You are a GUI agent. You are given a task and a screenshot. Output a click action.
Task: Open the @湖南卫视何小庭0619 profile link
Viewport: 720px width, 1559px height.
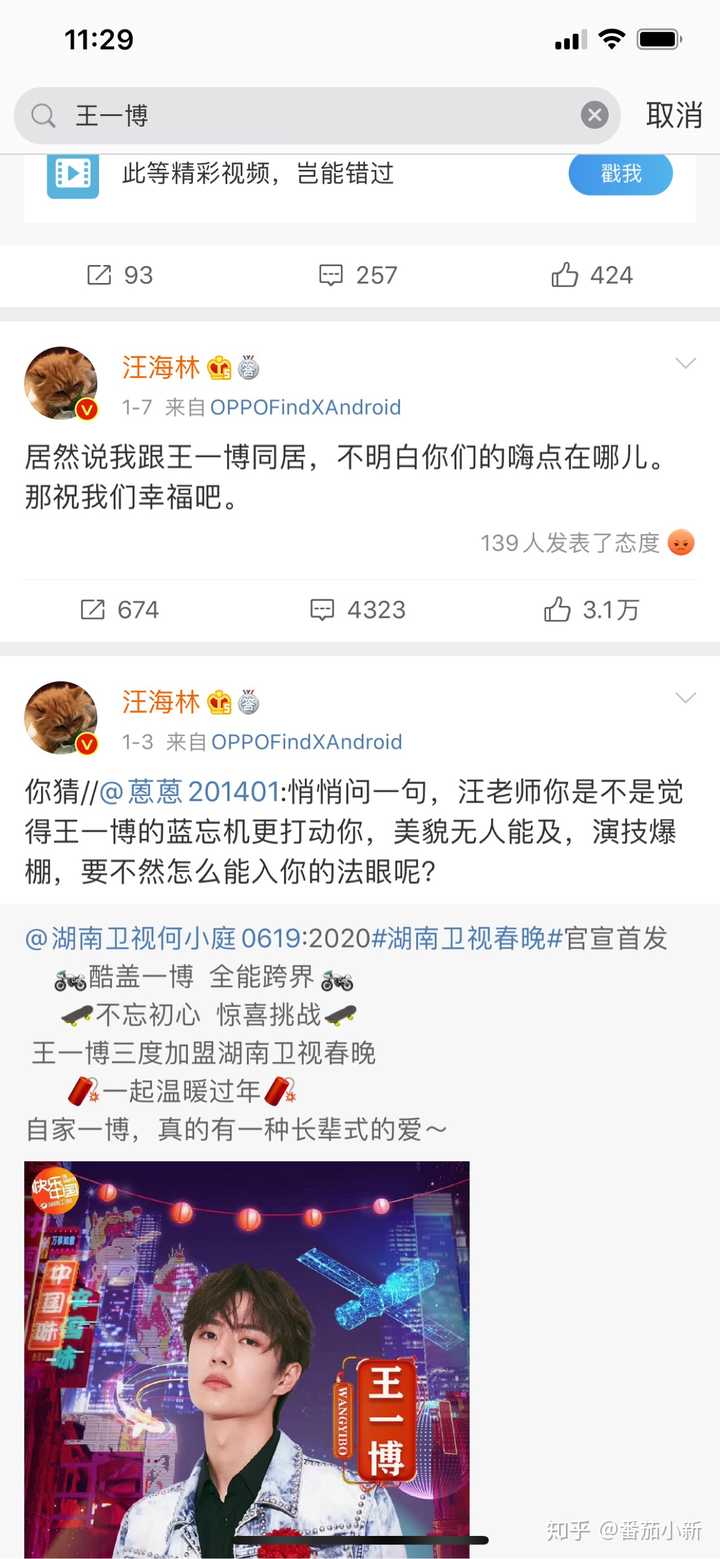(163, 938)
